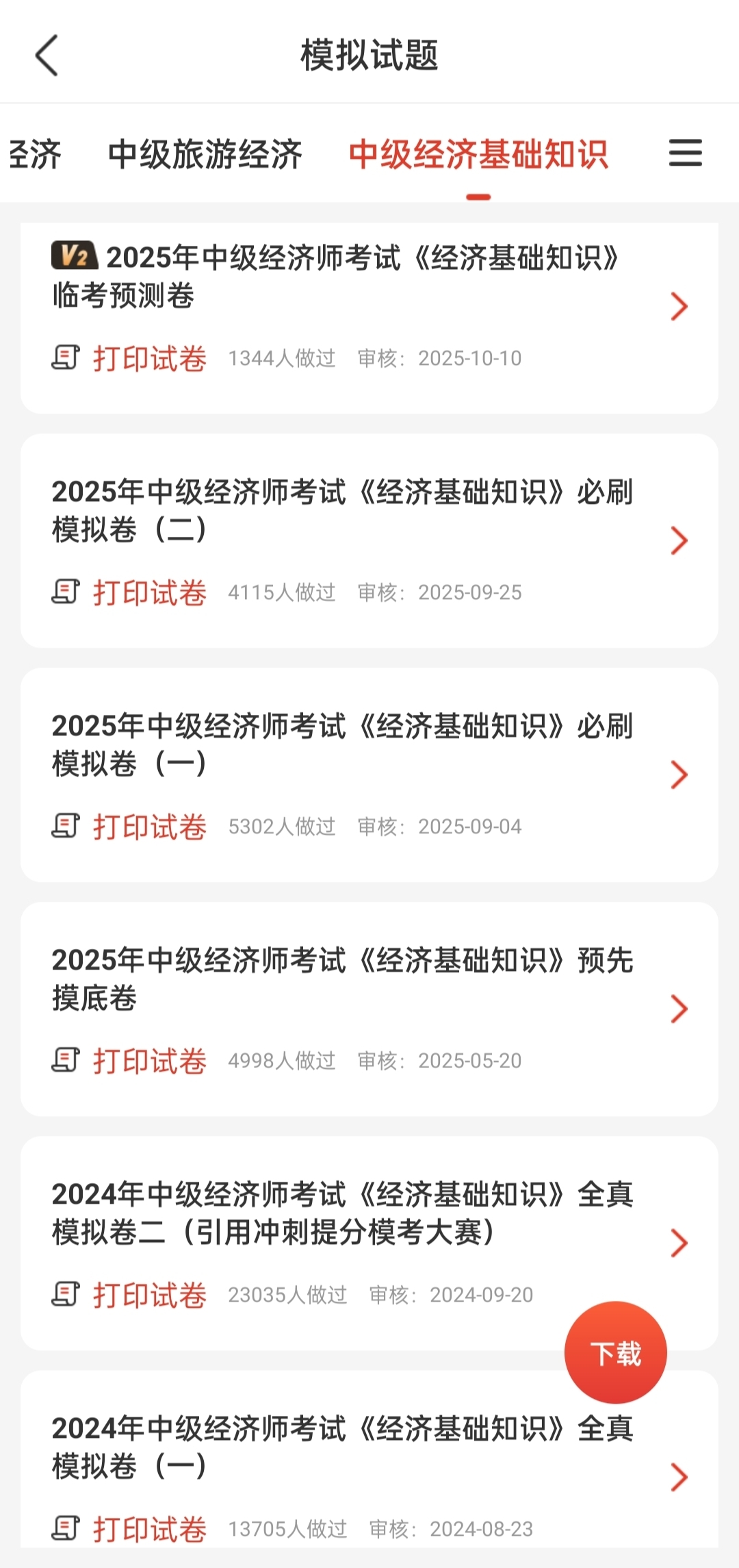Print the 2025 必刷模拟卷（一） paper
Screen dimensions: 739x1568
click(149, 826)
